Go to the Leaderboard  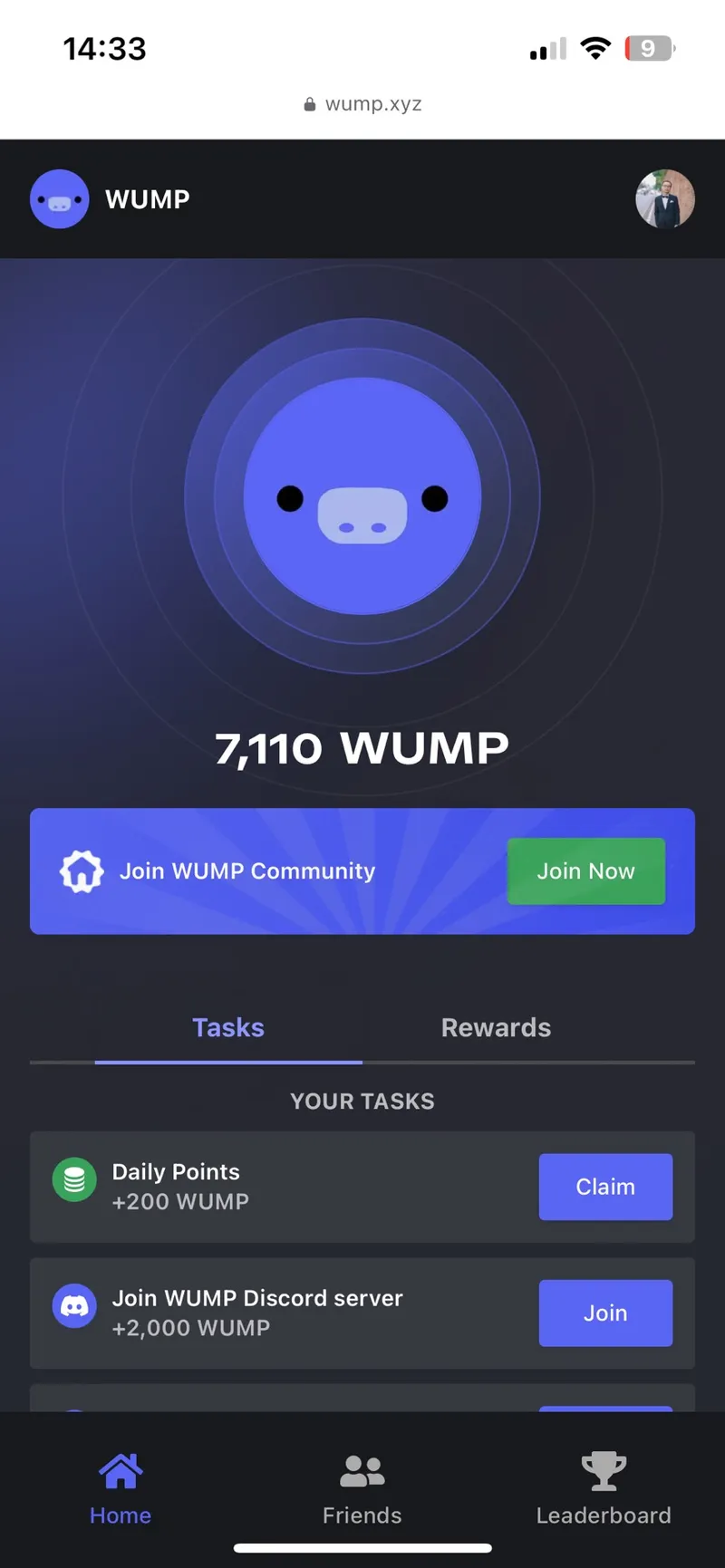(x=604, y=1489)
